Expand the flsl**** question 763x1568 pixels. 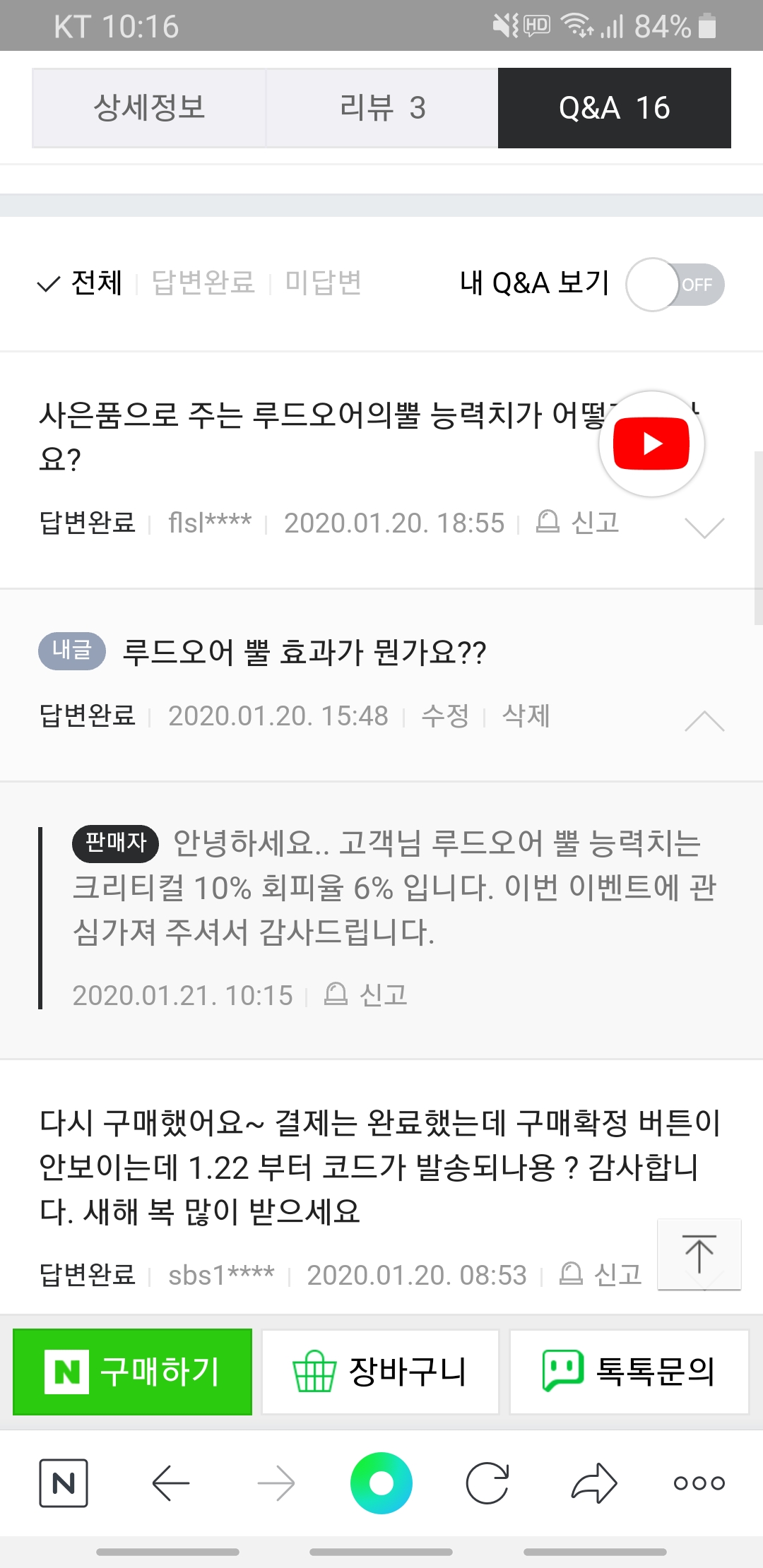pyautogui.click(x=704, y=527)
